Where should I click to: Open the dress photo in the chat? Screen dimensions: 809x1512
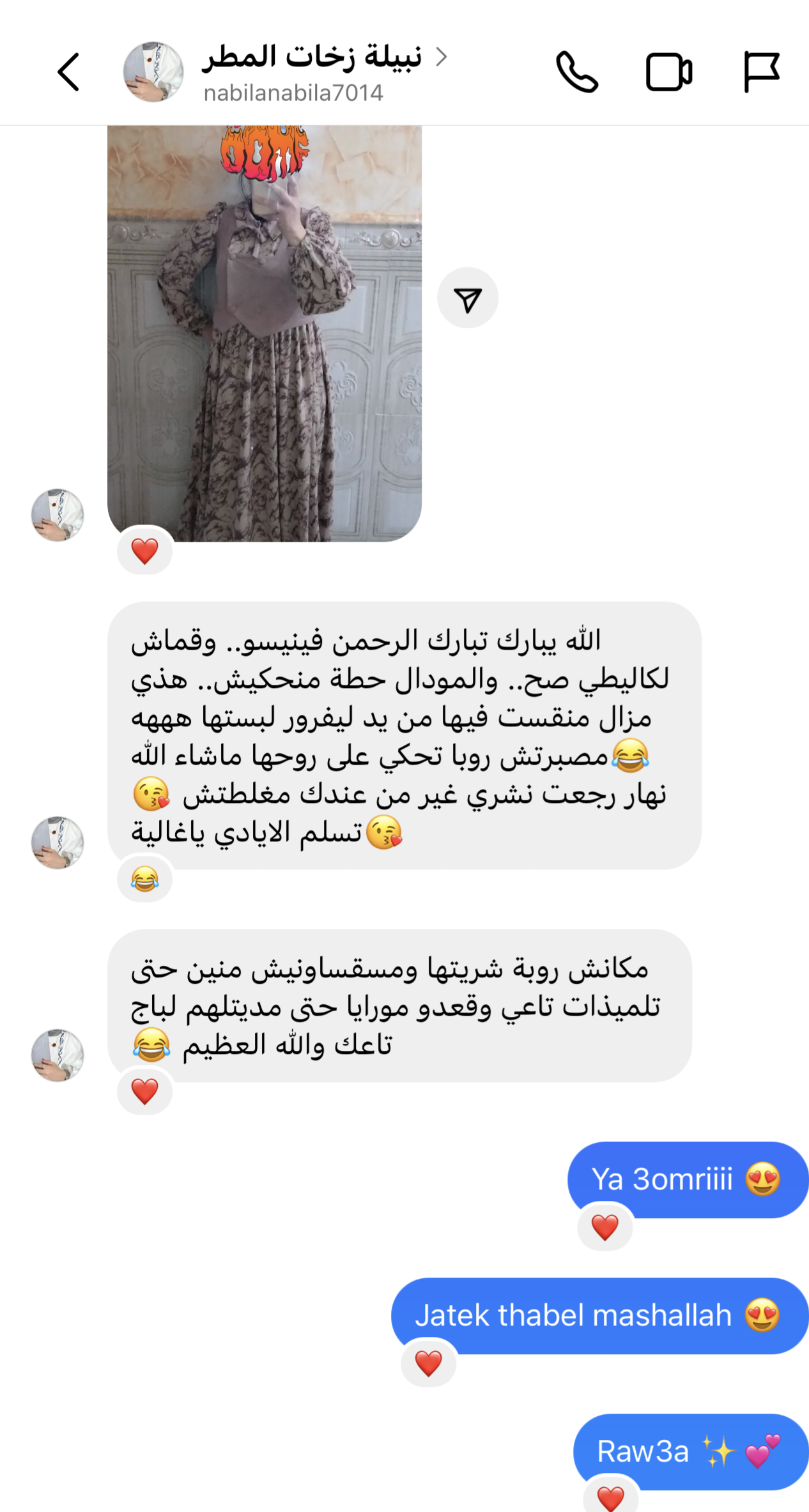pos(265,333)
